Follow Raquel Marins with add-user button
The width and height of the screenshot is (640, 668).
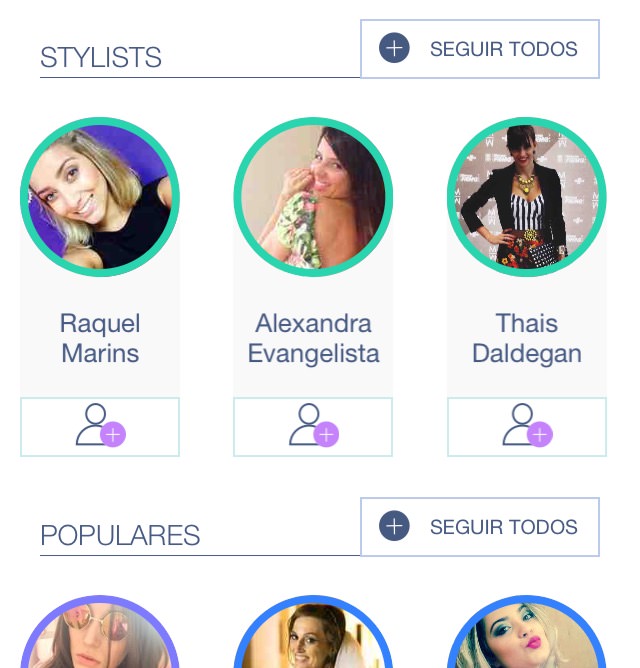[100, 427]
